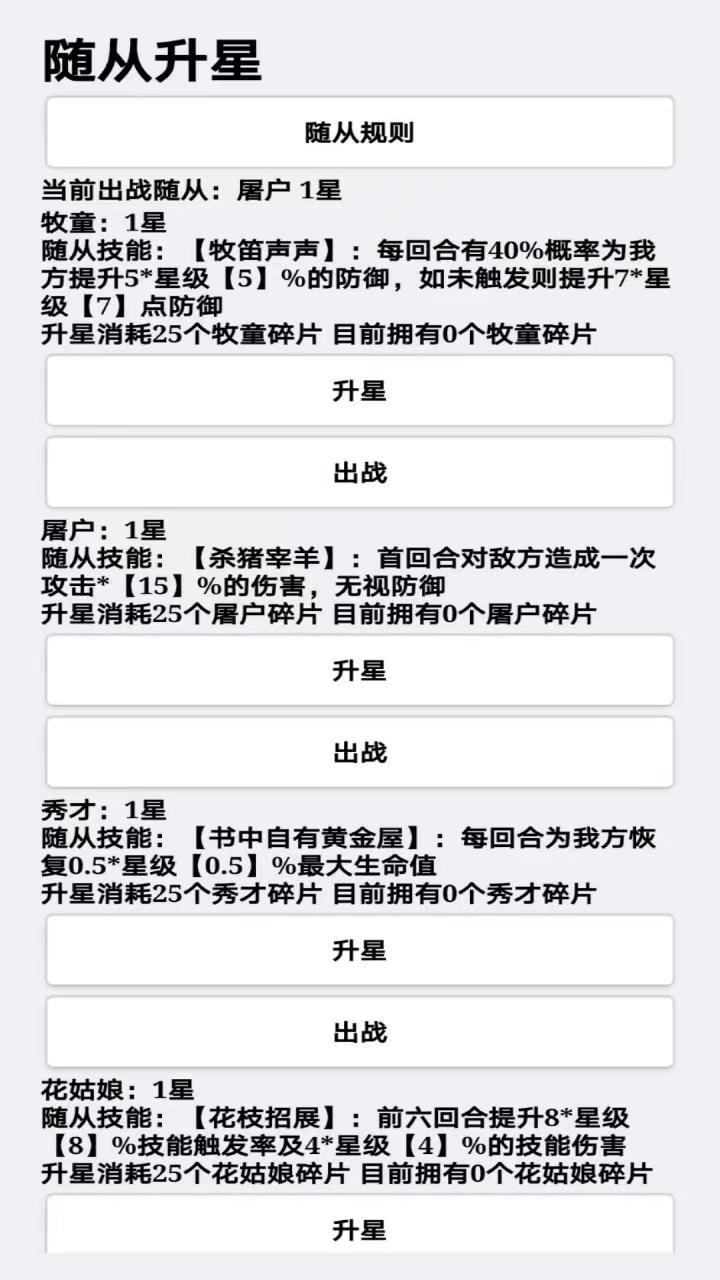Select 出战 for 屠户
This screenshot has height=1280, width=720.
pos(360,752)
